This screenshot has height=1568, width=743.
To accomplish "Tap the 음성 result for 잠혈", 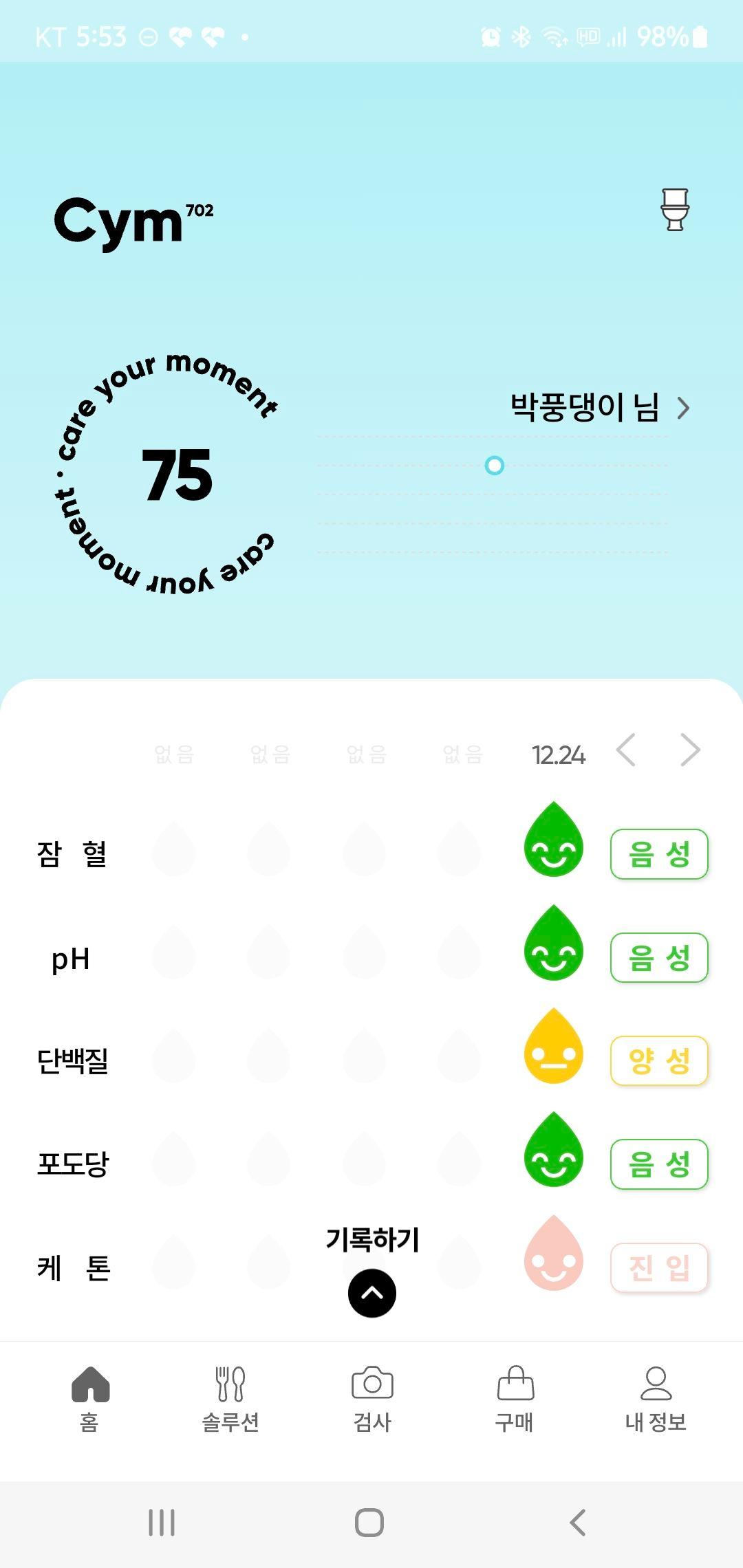I will click(659, 854).
